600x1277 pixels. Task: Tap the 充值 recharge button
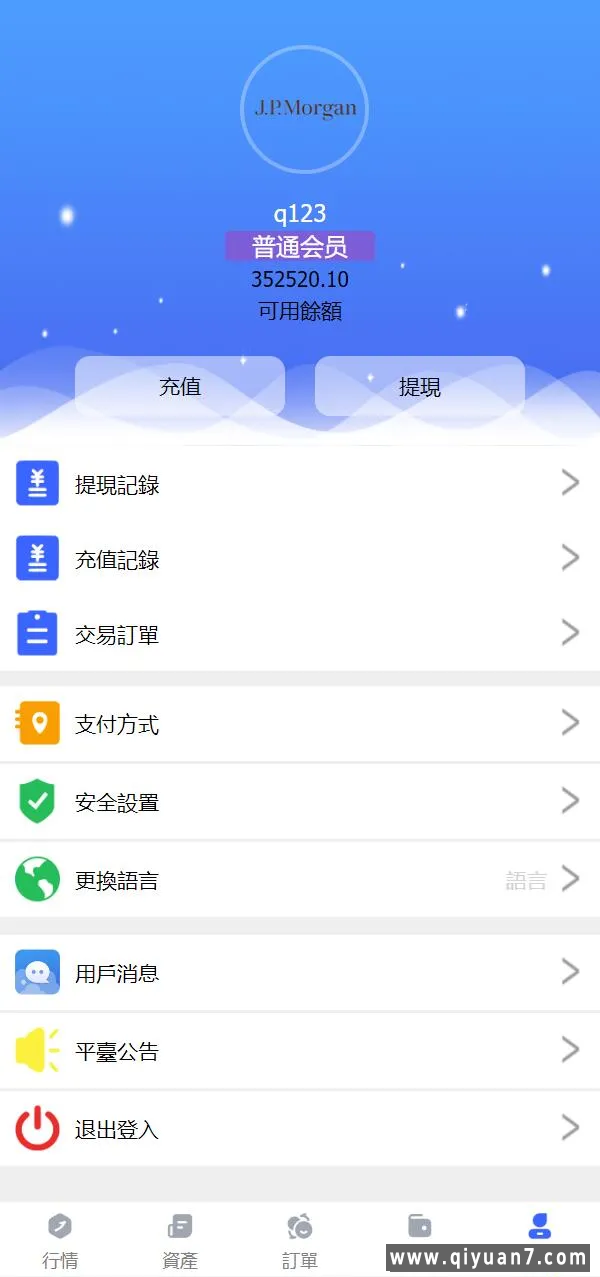pyautogui.click(x=180, y=386)
